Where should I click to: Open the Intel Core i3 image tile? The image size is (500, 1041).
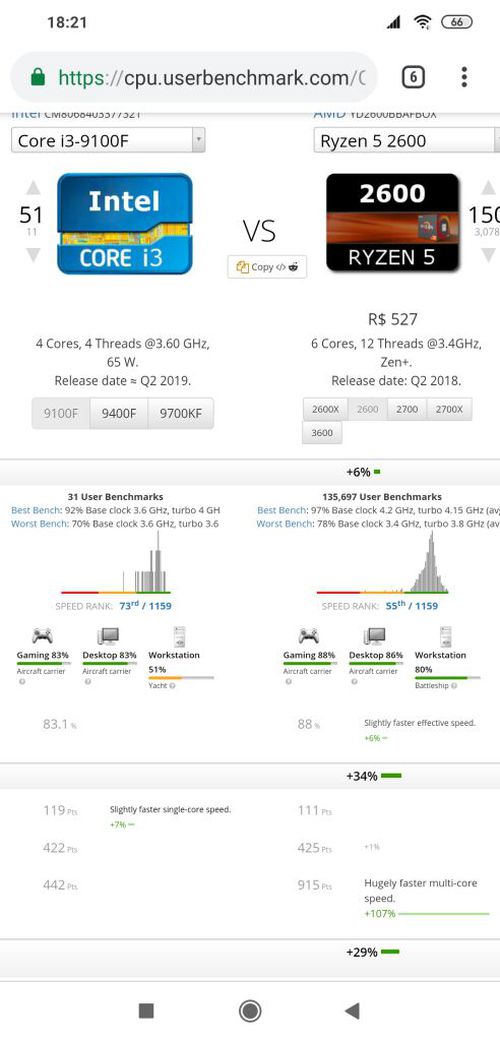(124, 224)
